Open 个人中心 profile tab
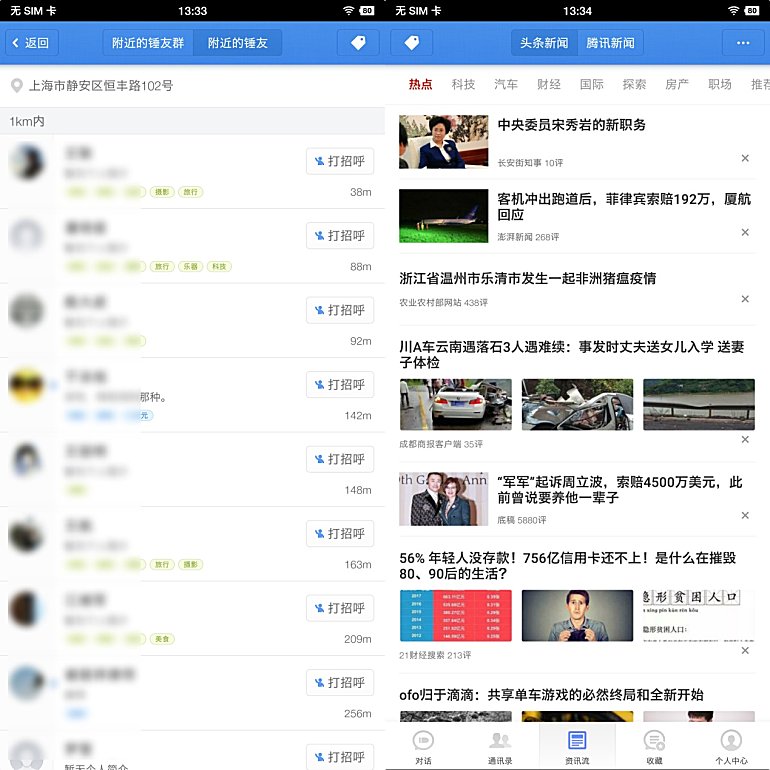Screen dimensions: 770x770 (x=731, y=746)
